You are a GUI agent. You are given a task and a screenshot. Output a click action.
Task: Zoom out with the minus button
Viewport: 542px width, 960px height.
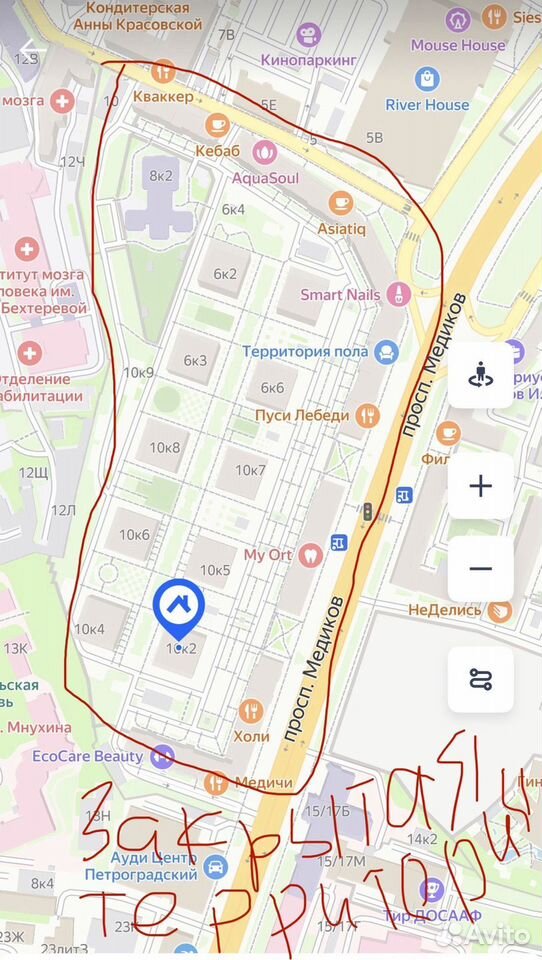(x=481, y=569)
